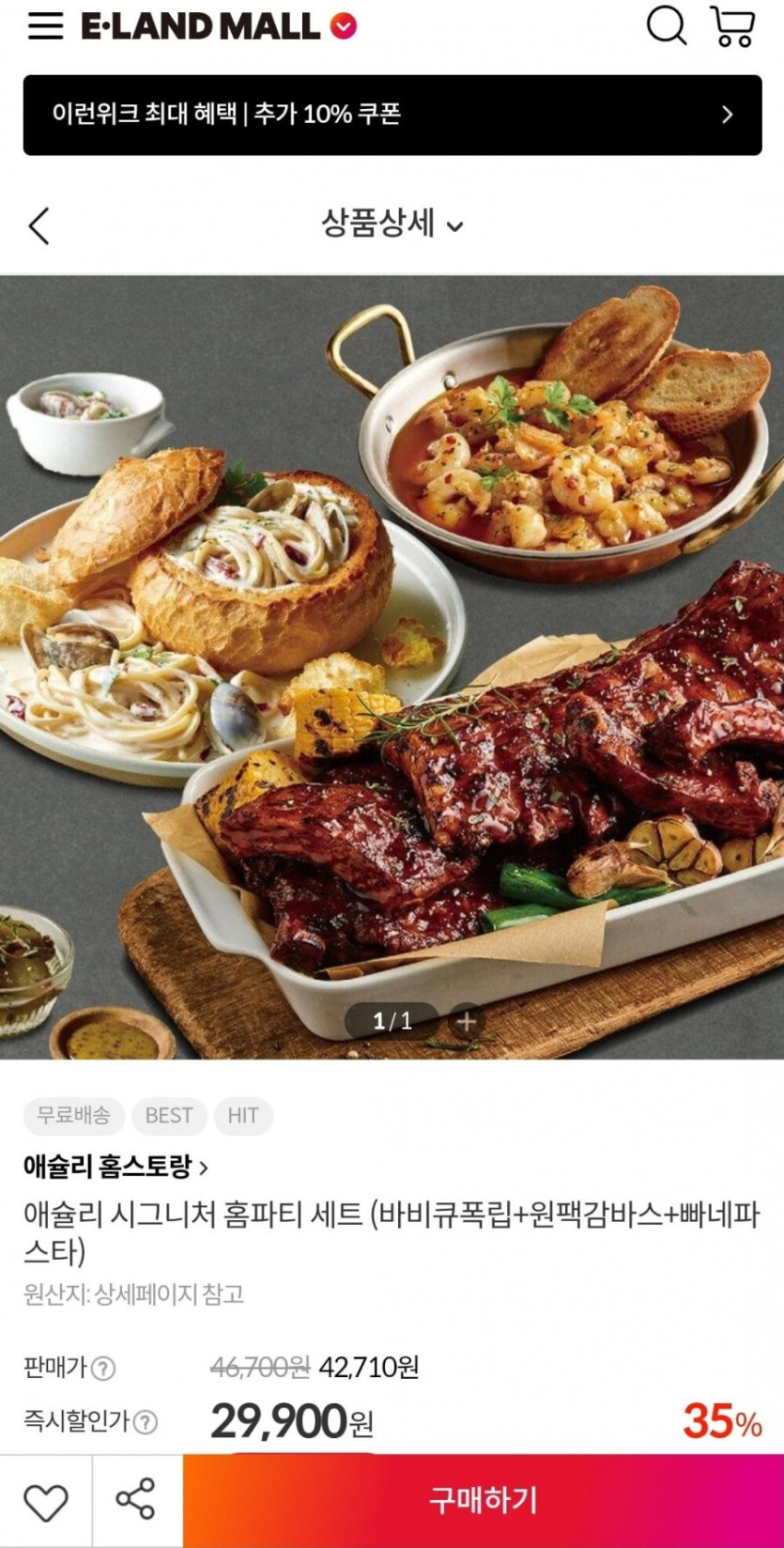784x1548 pixels.
Task: Open the 애슐리 홈스토랑 brand page
Action: (115, 1167)
